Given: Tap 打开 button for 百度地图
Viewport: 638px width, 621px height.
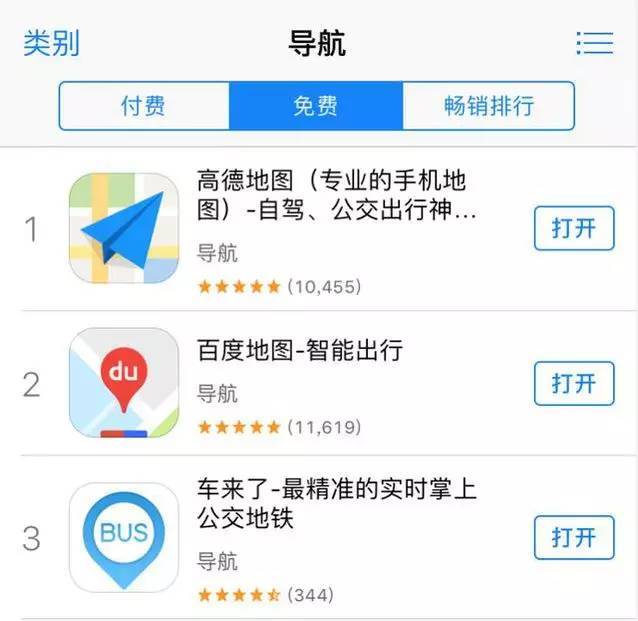Looking at the screenshot, I should coord(573,383).
